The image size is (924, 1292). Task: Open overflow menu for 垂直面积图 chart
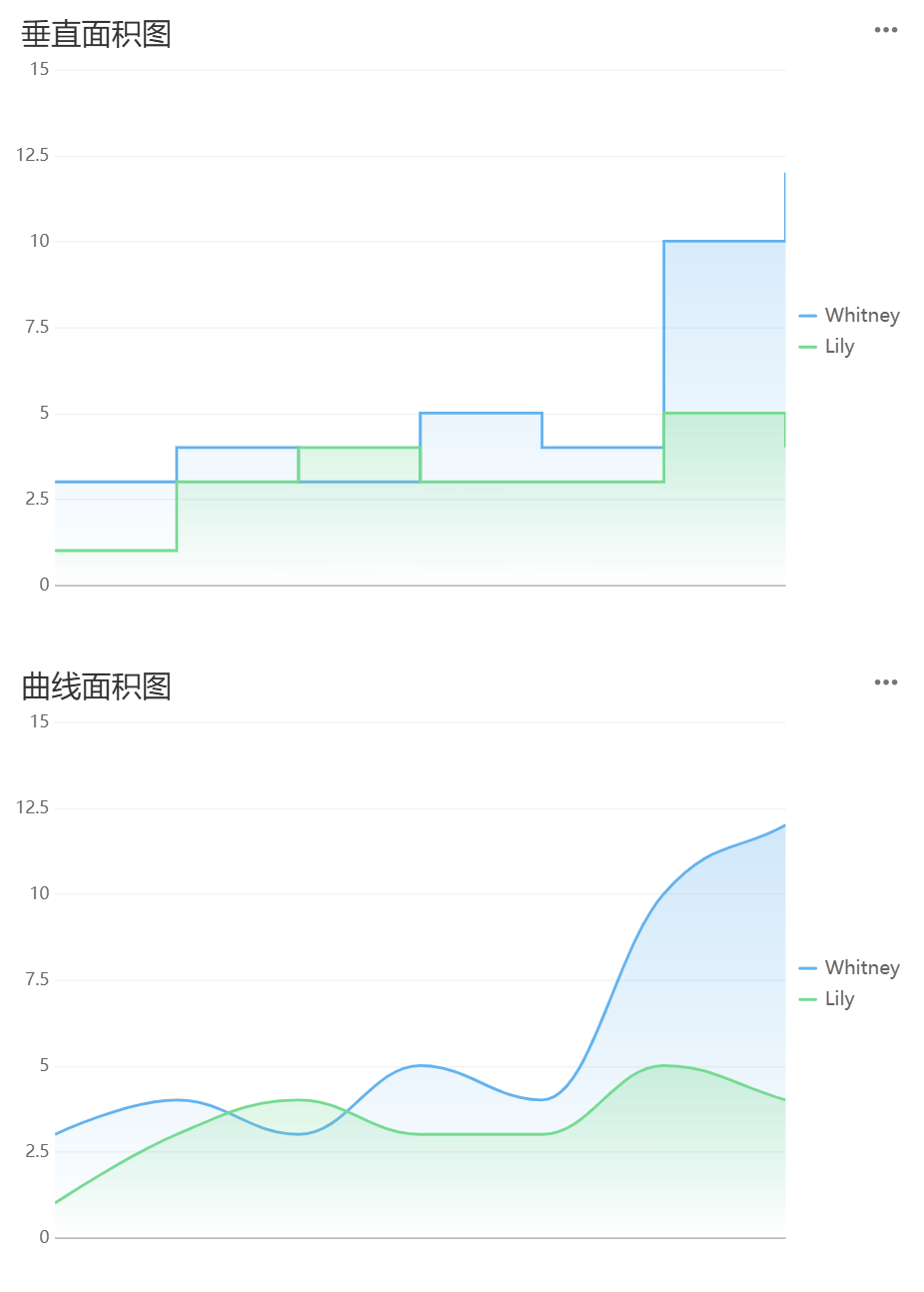tap(885, 30)
